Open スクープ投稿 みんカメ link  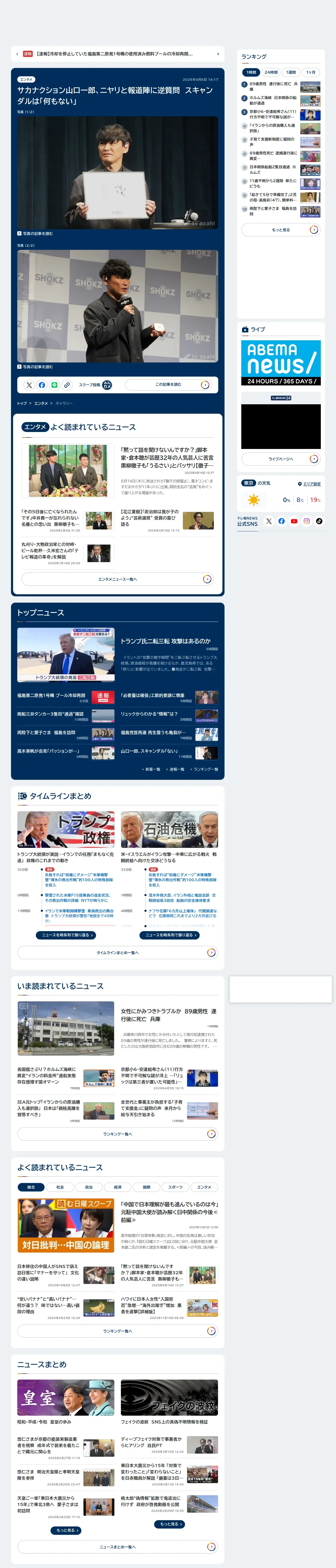[95, 385]
